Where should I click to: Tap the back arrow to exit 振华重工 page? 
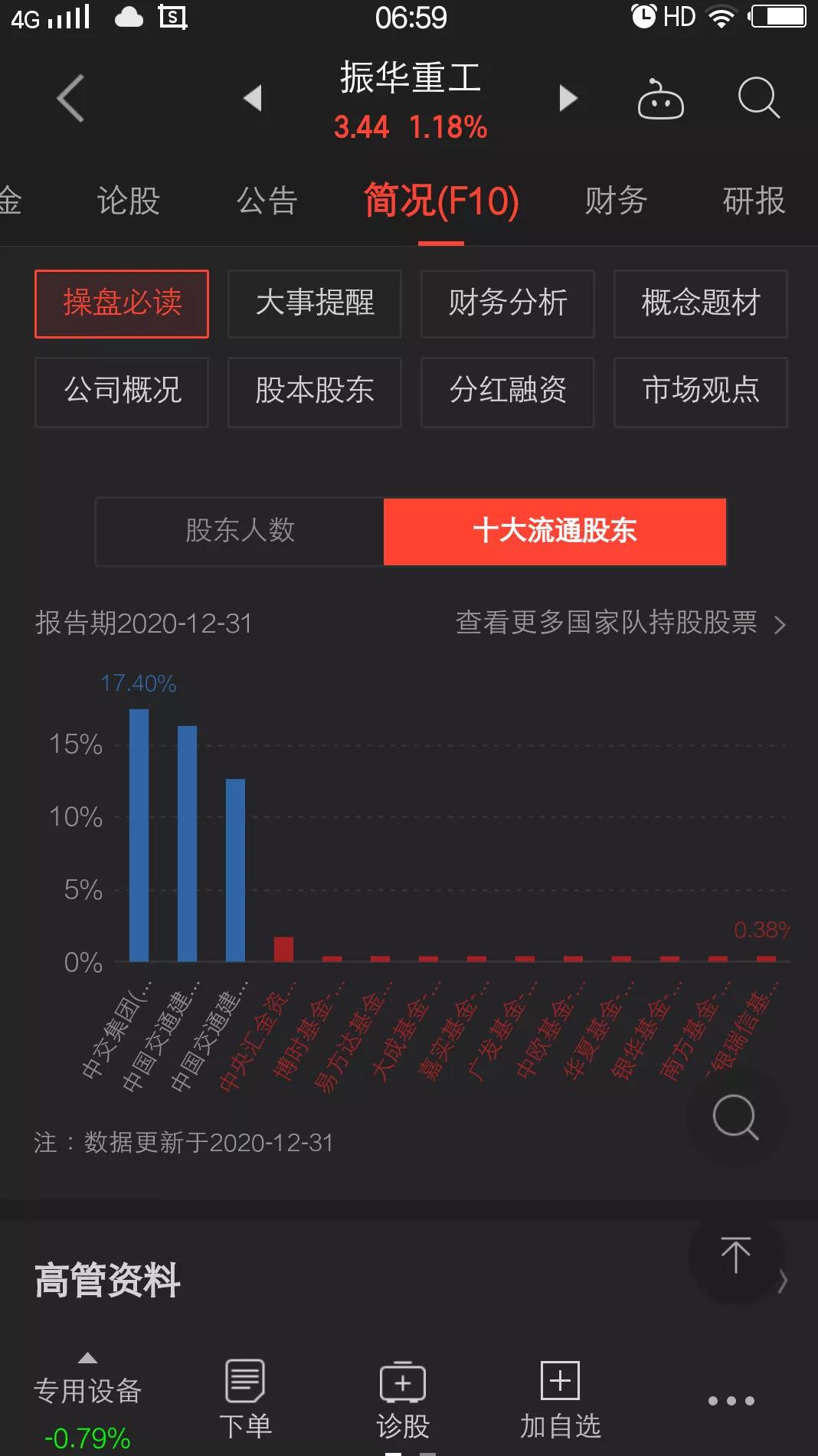(x=70, y=98)
